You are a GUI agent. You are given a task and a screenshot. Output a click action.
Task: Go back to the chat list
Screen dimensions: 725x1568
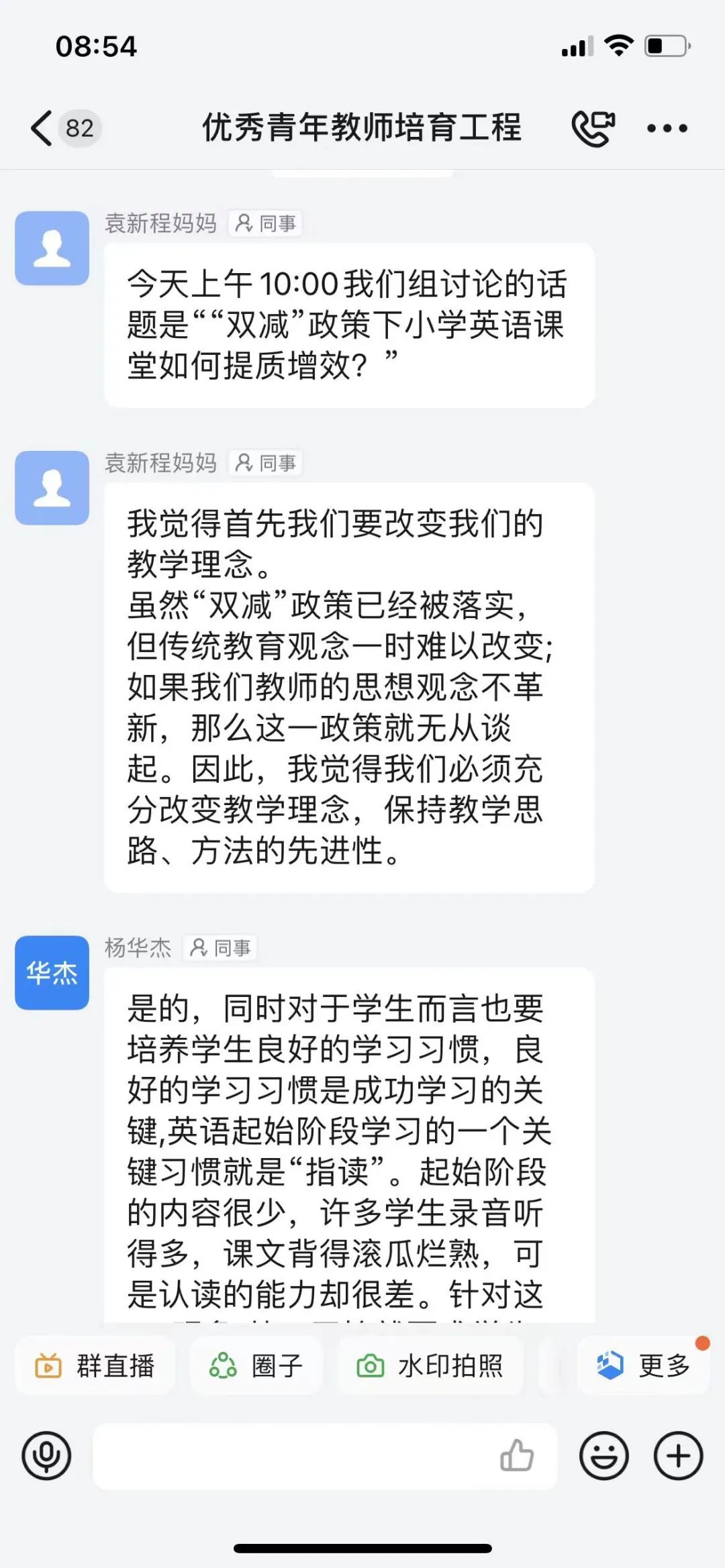tap(42, 127)
